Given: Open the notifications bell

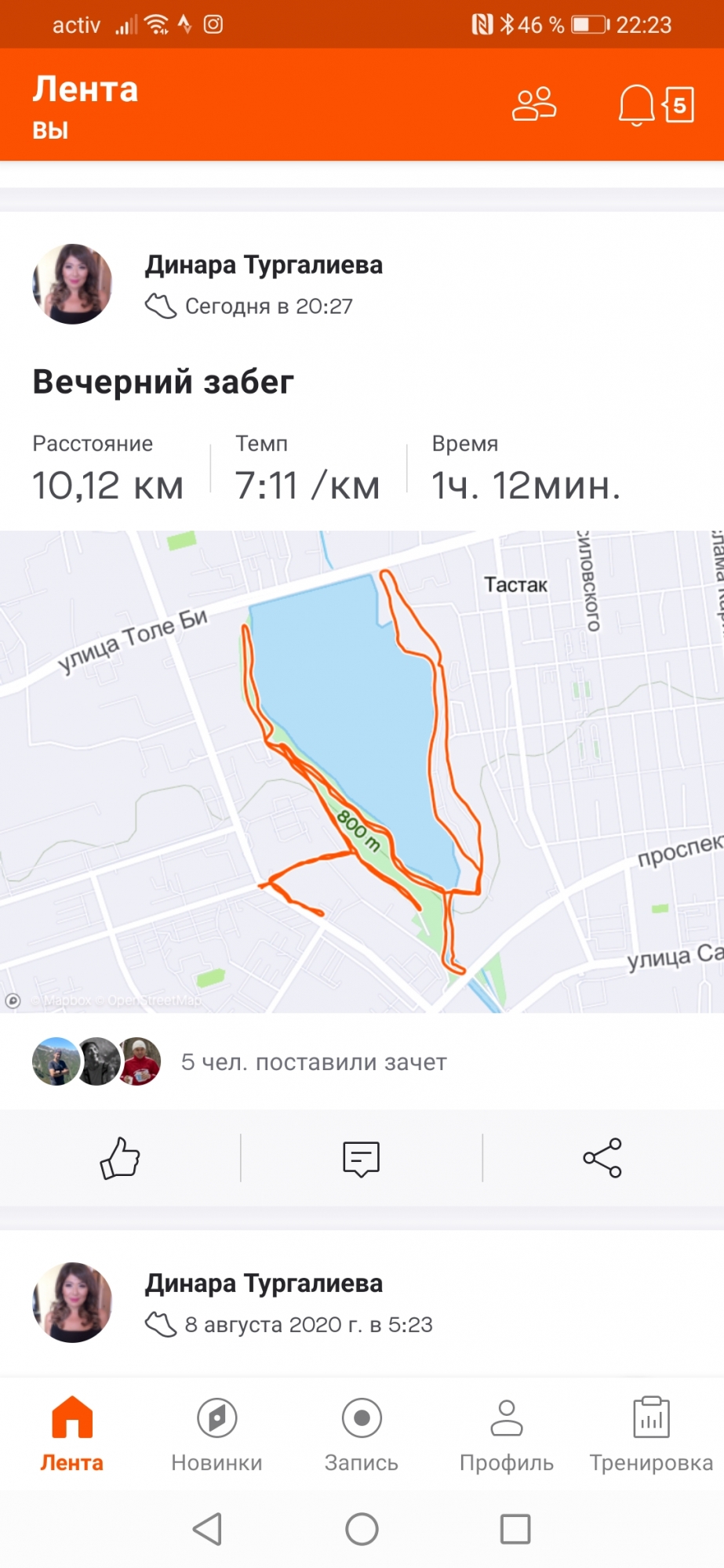Looking at the screenshot, I should point(636,104).
